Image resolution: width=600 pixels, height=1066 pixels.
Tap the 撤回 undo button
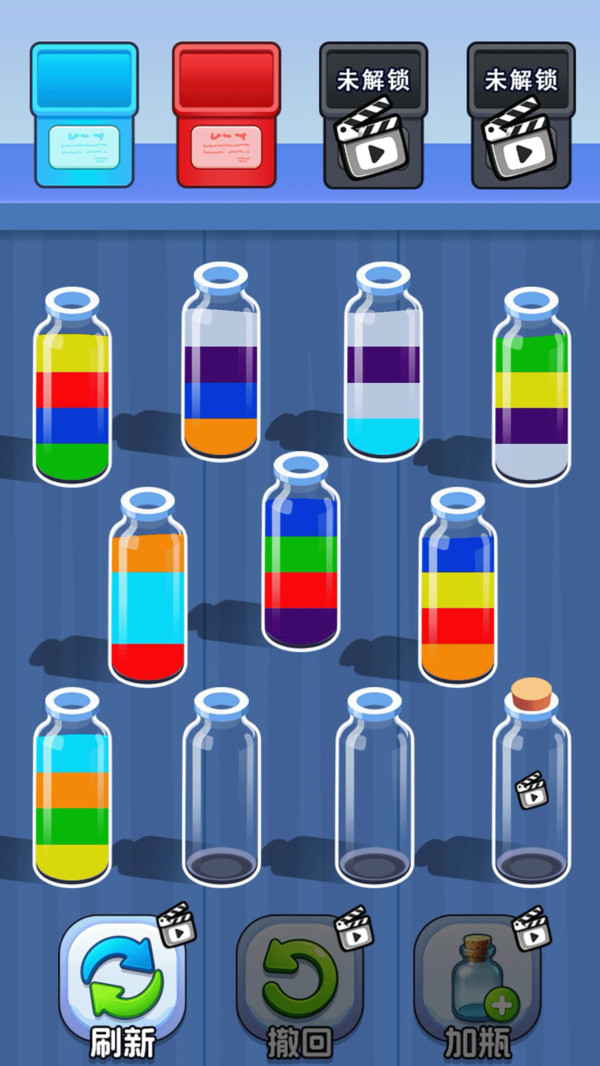(x=299, y=985)
